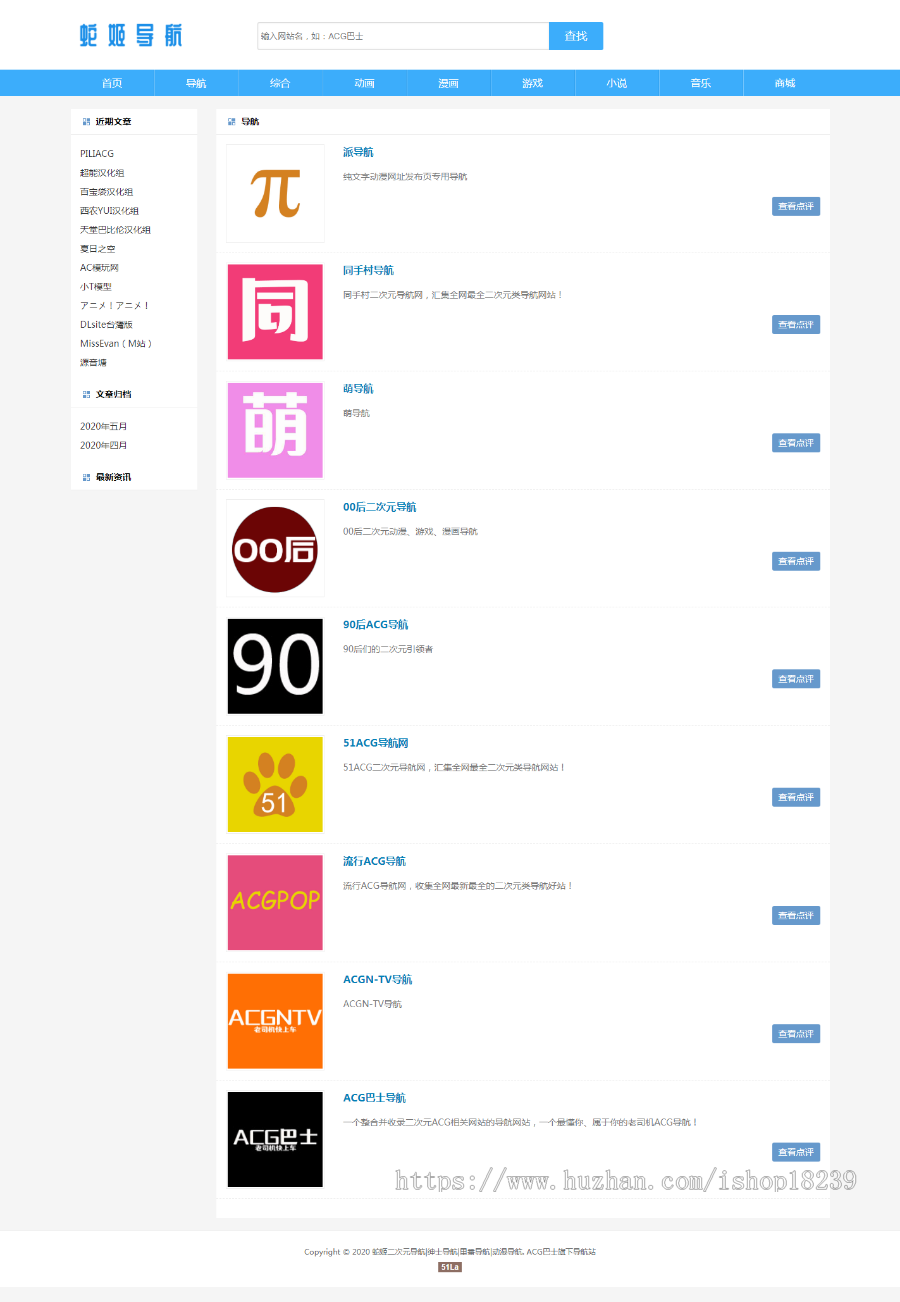The height and width of the screenshot is (1302, 900).
Task: Open the 90后ACG导航 title link
Action: (x=375, y=625)
